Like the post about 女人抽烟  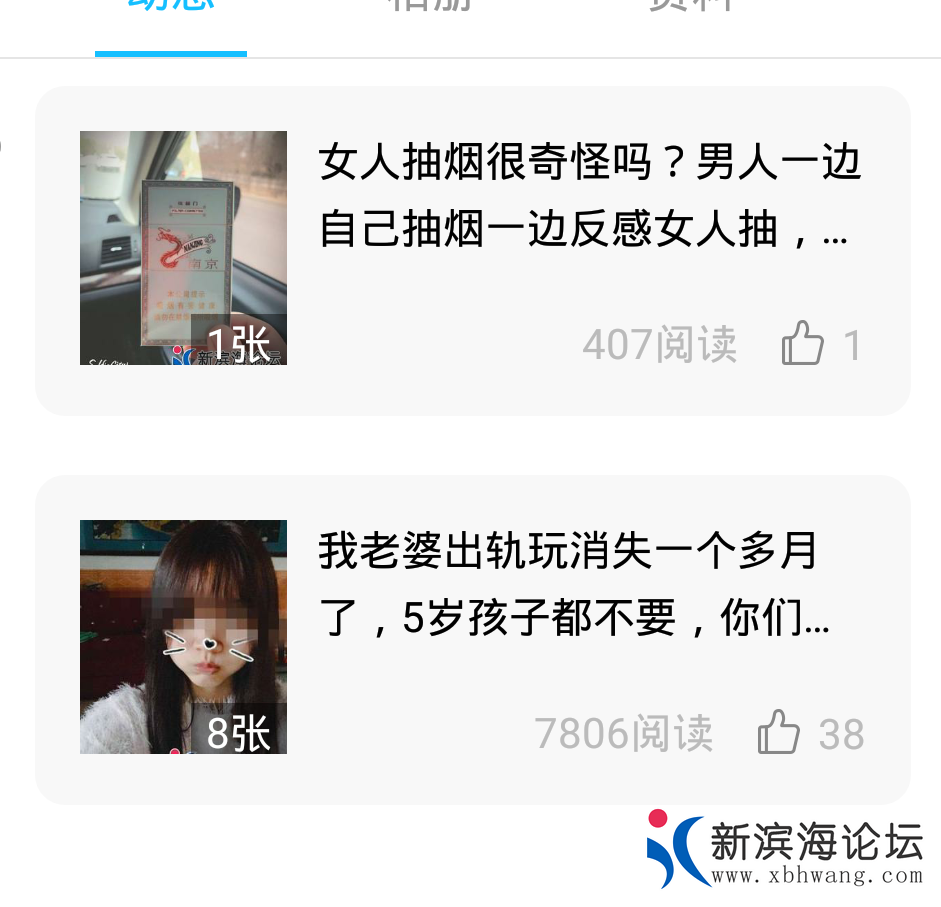coord(803,345)
